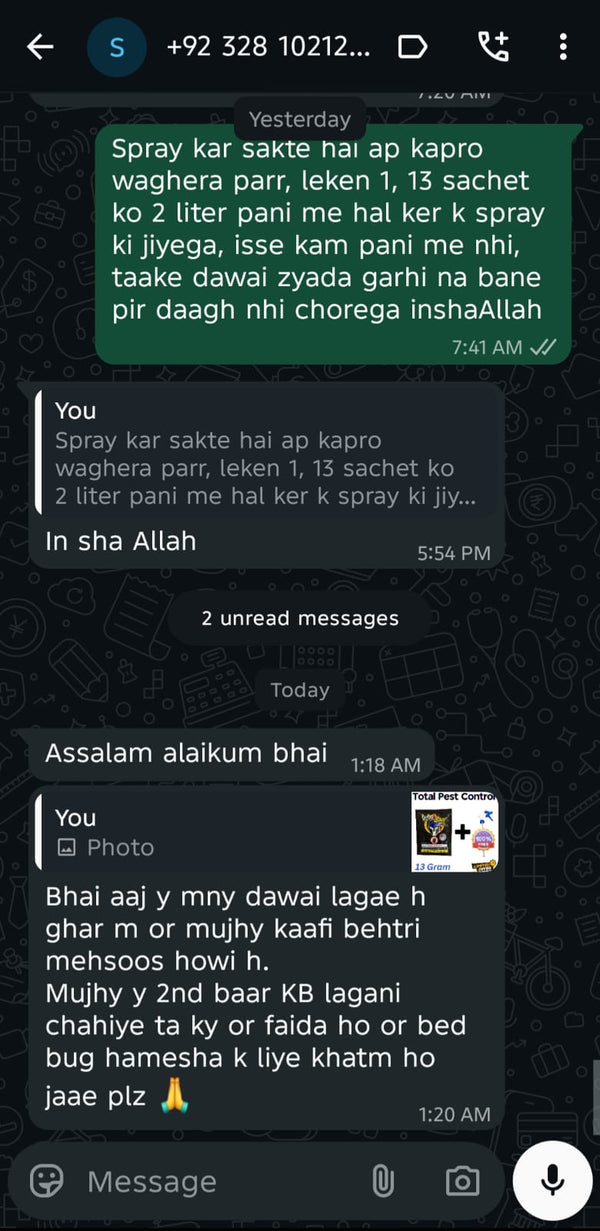Jump to quoted message above In sha Allah

[x=266, y=454]
